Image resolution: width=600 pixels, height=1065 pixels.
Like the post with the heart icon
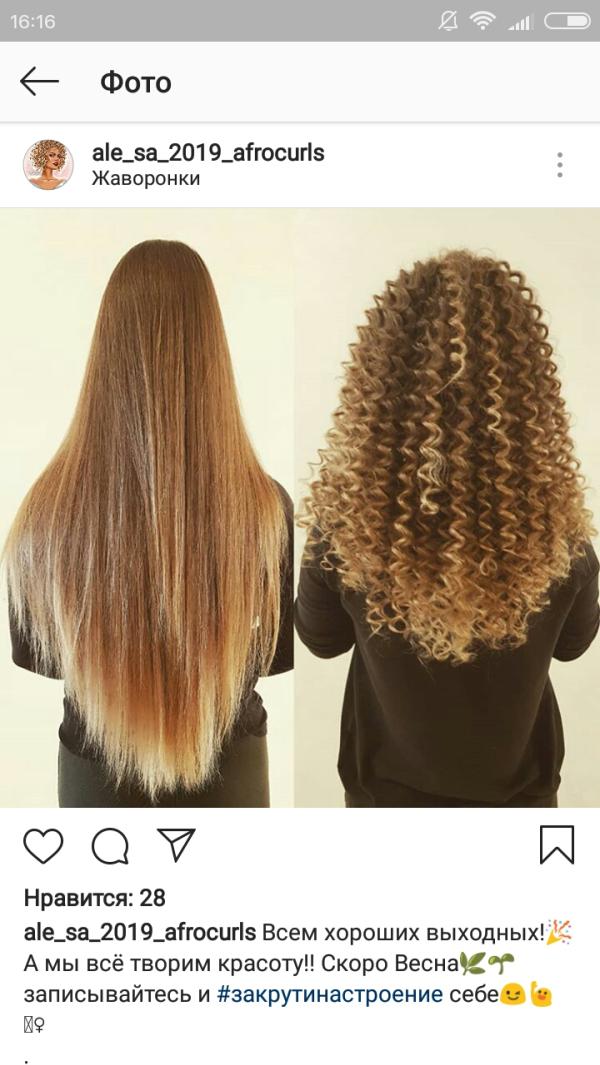tap(43, 846)
